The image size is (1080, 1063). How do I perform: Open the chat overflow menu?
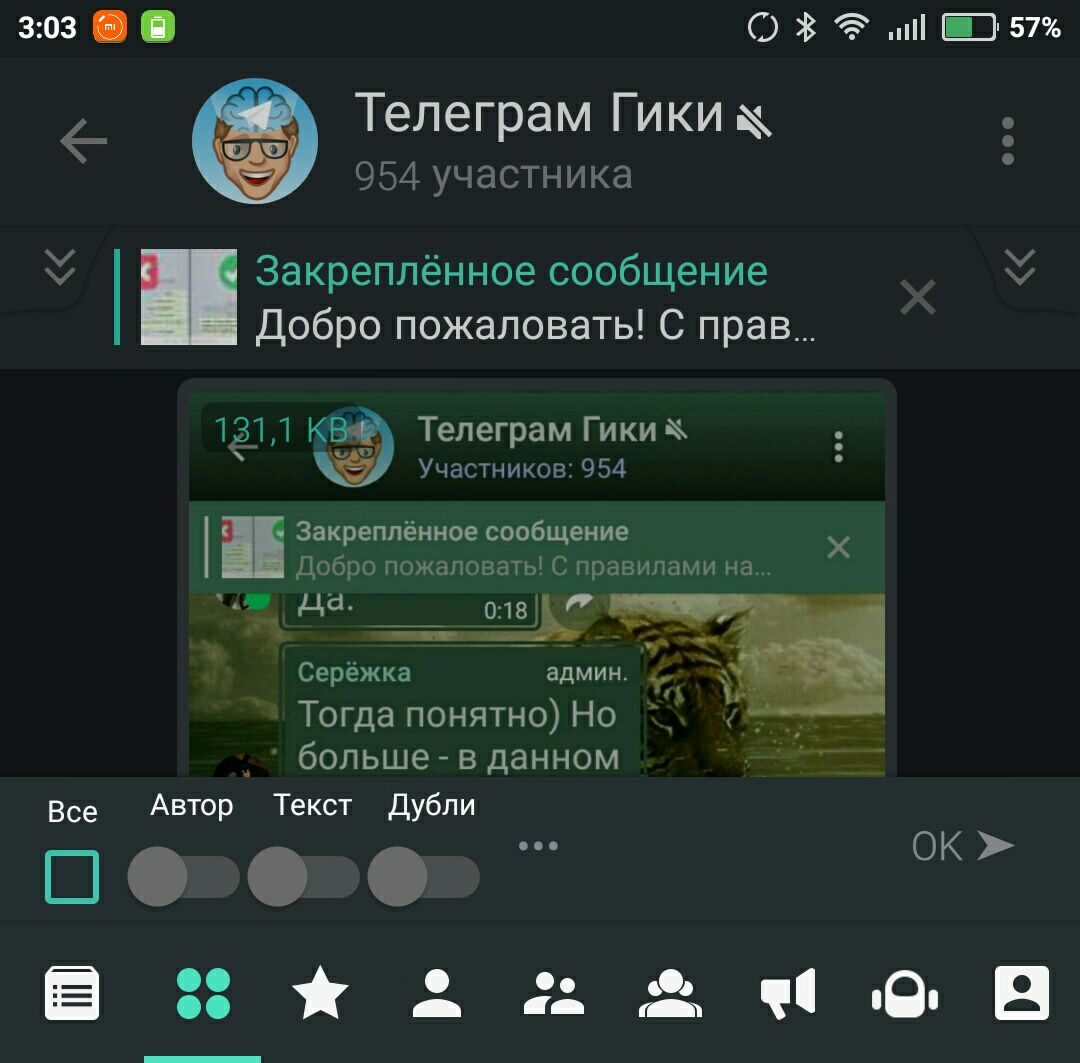1007,141
